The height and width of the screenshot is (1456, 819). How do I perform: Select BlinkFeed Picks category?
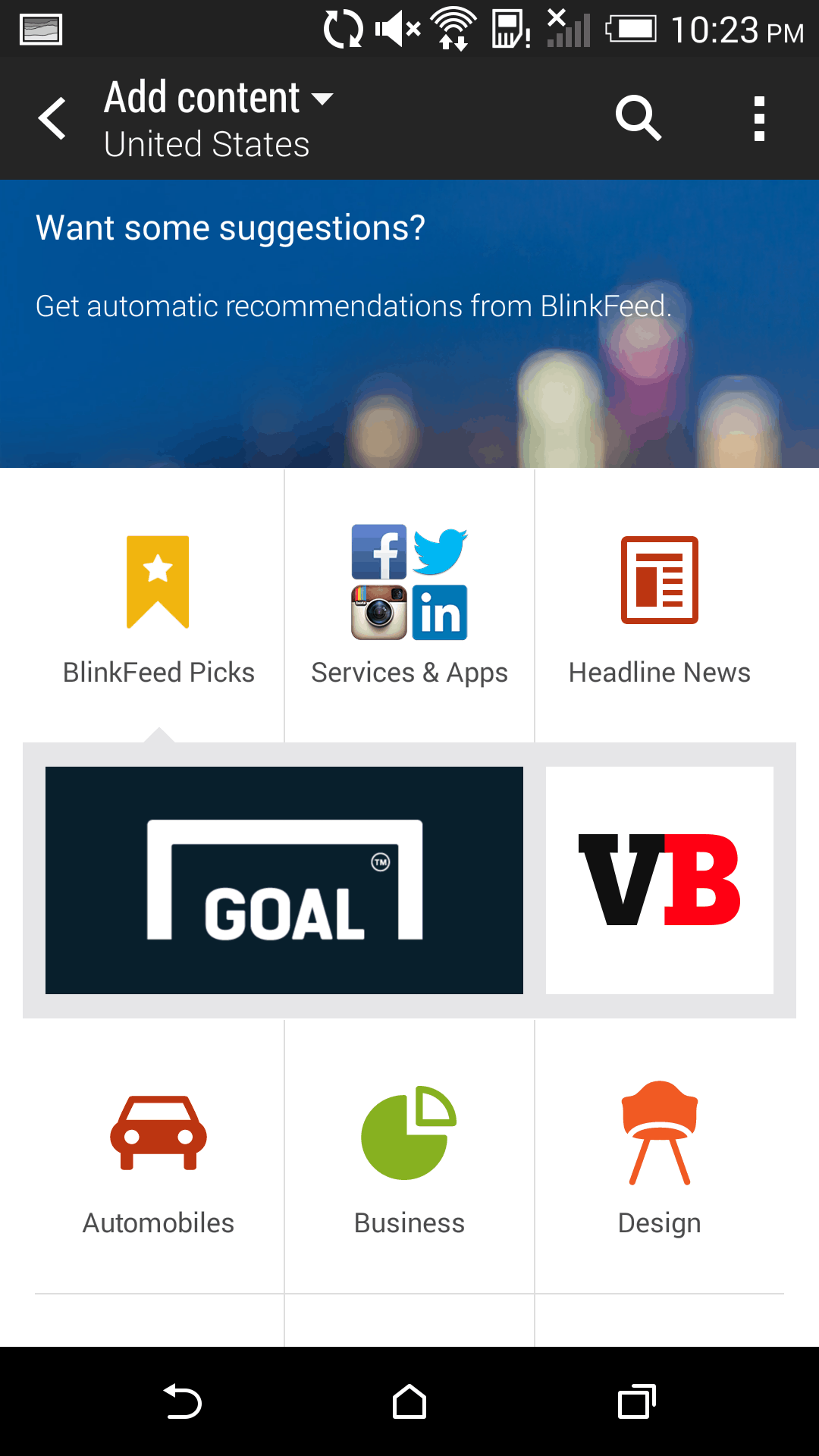coord(158,607)
